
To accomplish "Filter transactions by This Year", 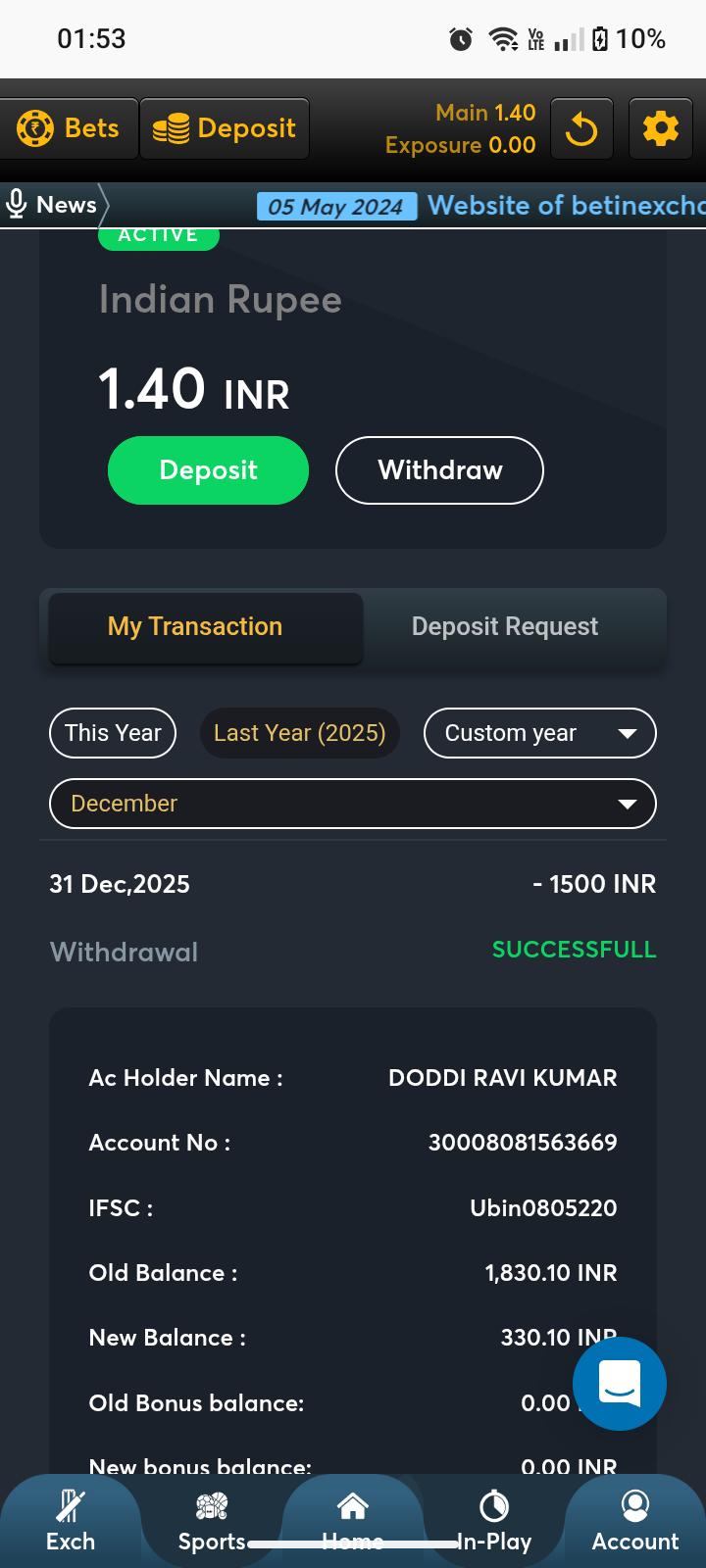I will 113,733.
